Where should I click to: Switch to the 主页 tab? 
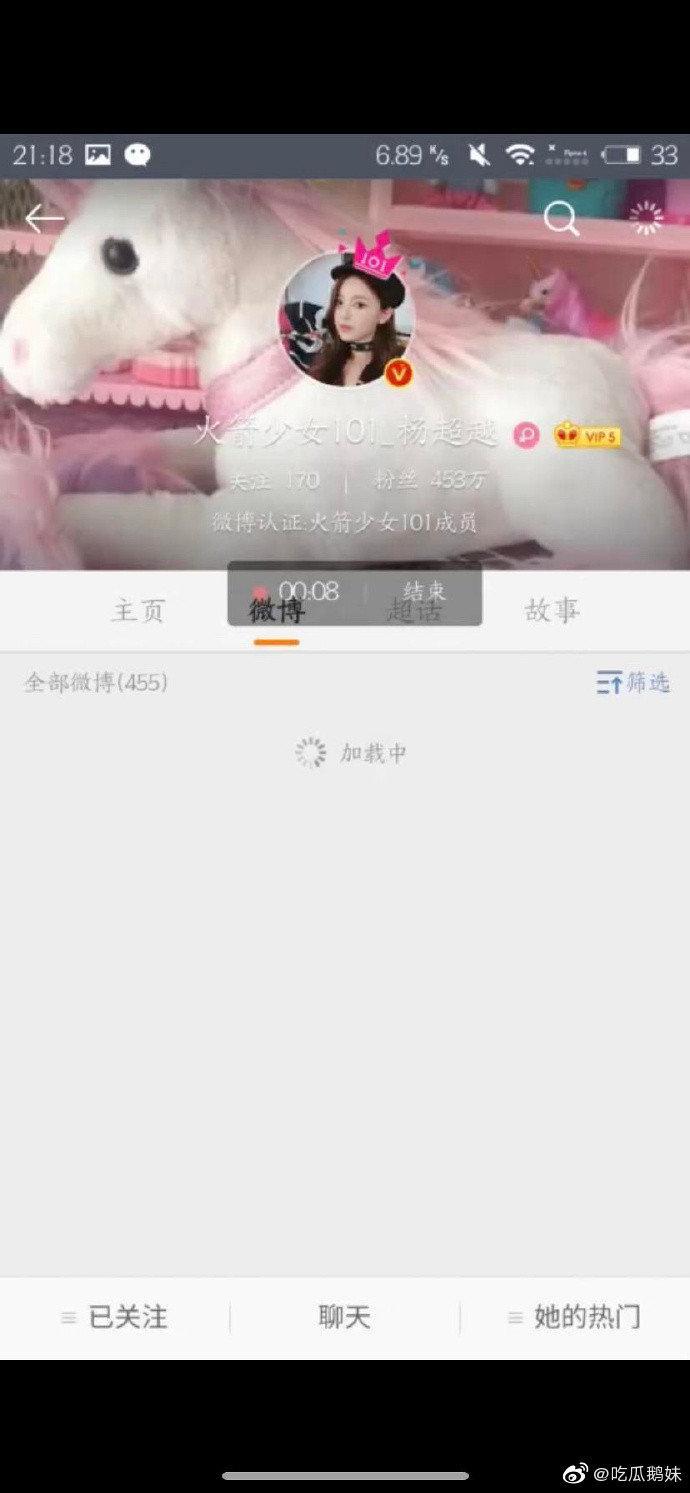click(x=138, y=612)
